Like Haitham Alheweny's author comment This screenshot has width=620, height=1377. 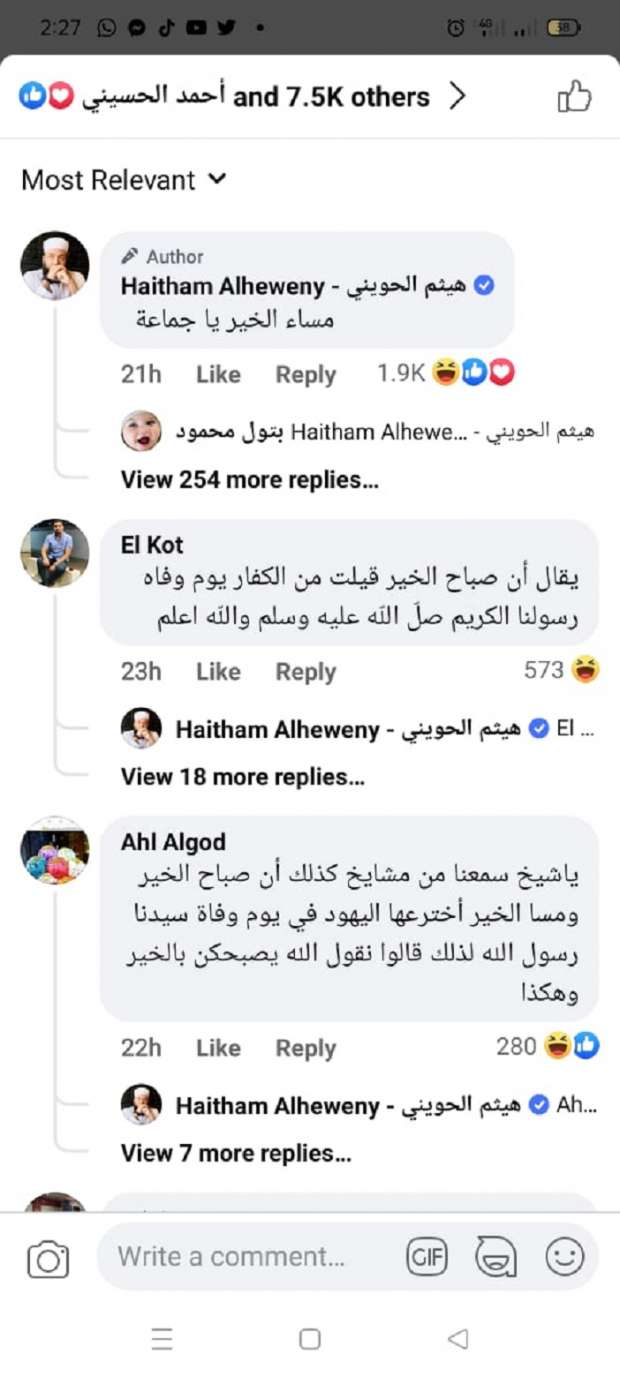coord(218,374)
